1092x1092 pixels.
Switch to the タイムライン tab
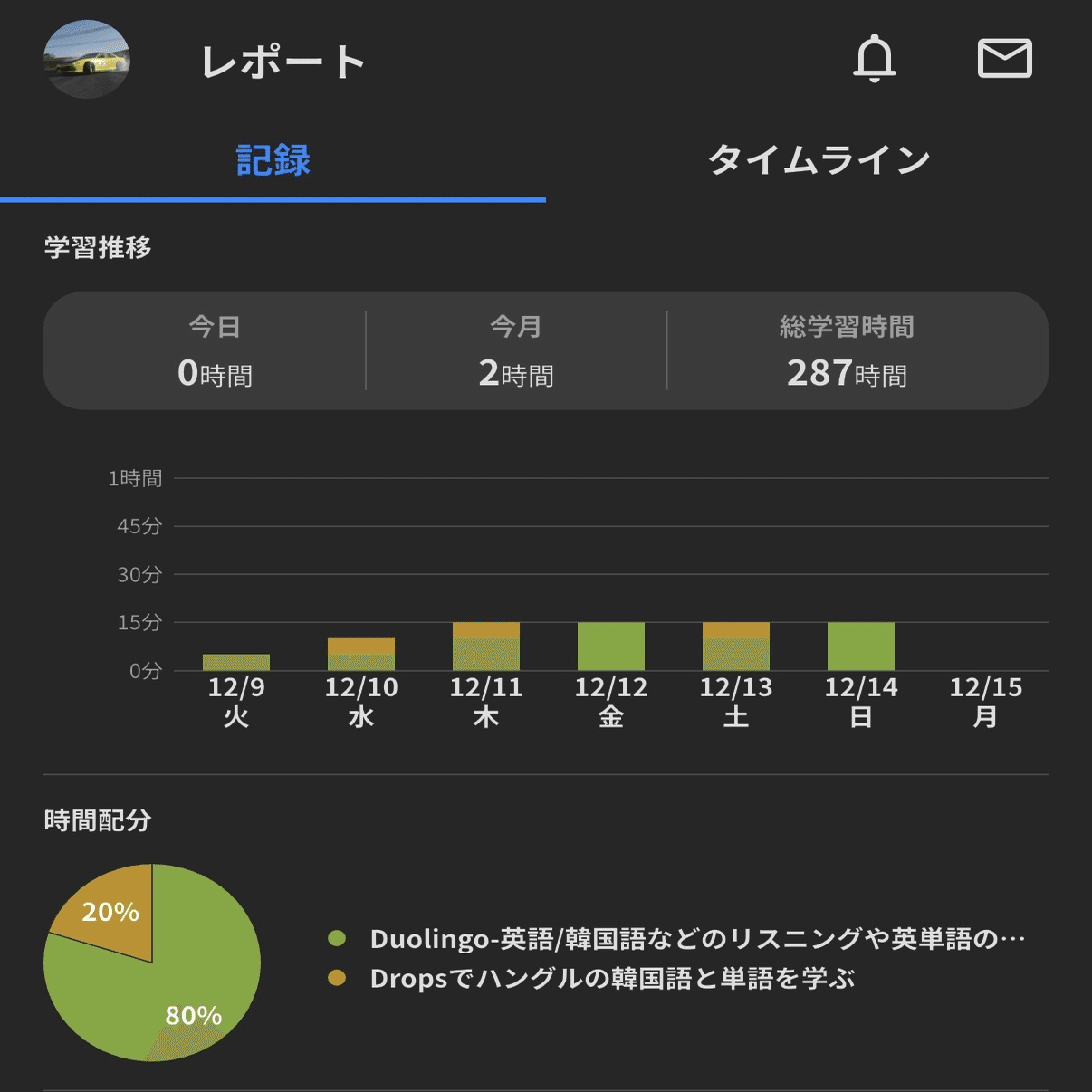click(819, 160)
